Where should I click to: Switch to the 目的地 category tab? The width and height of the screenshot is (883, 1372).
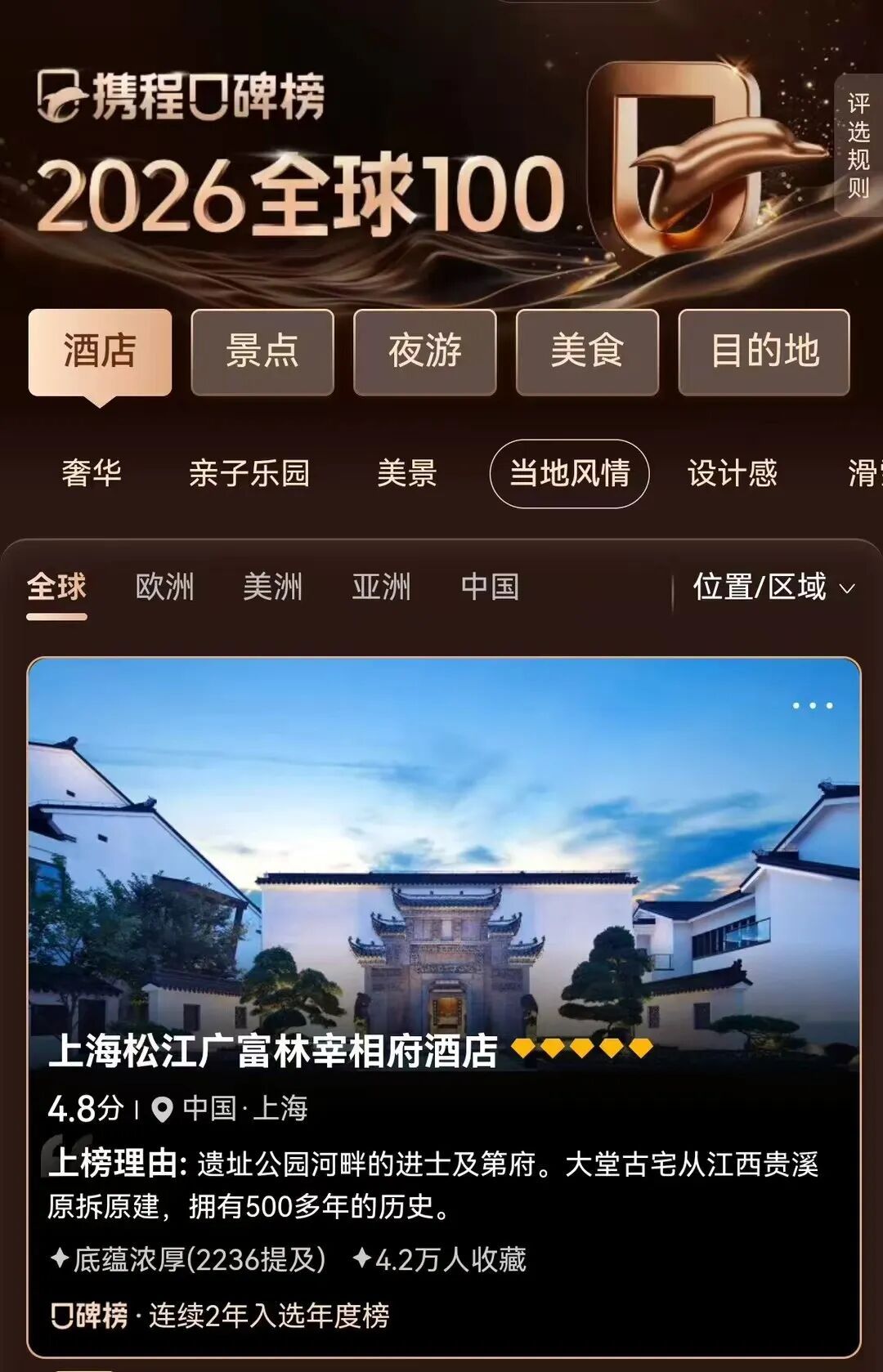coord(764,352)
